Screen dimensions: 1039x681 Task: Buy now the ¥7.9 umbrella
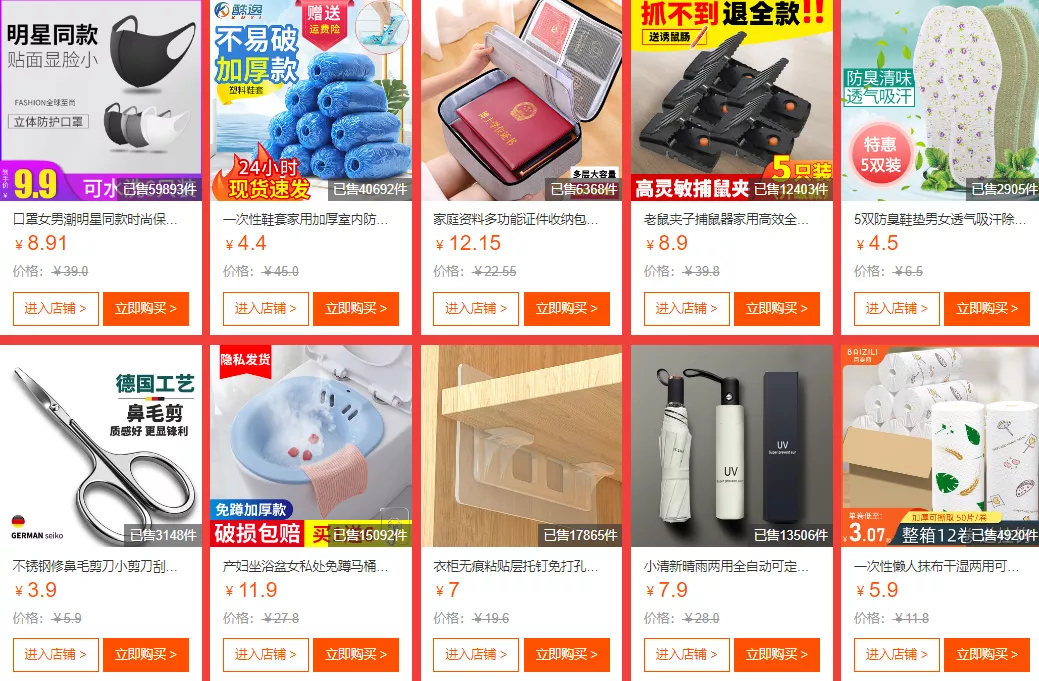[776, 655]
